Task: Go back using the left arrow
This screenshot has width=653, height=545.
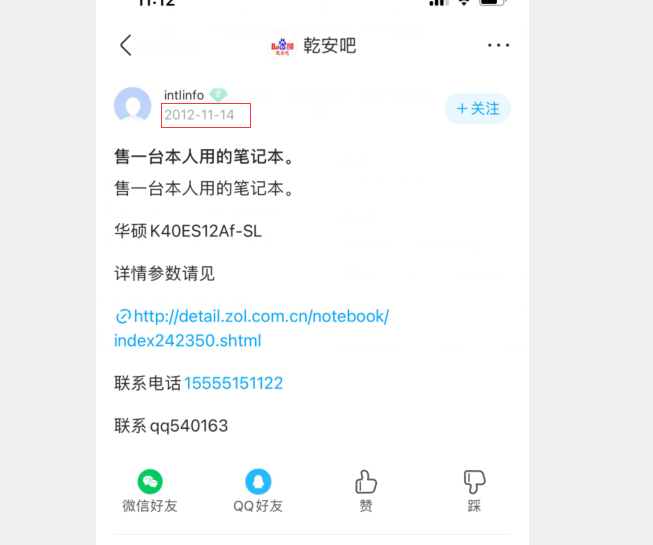Action: tap(126, 45)
